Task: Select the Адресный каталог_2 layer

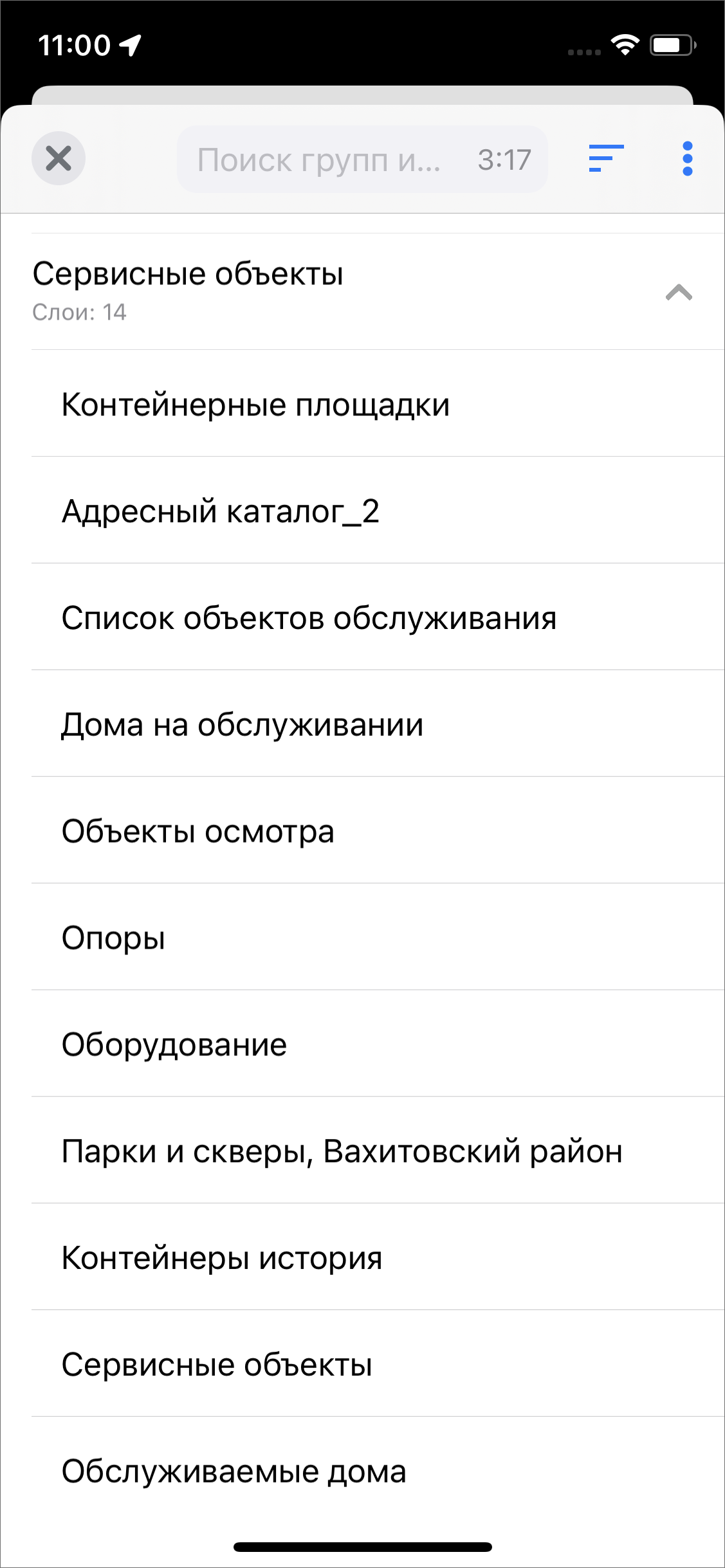Action: tap(221, 512)
